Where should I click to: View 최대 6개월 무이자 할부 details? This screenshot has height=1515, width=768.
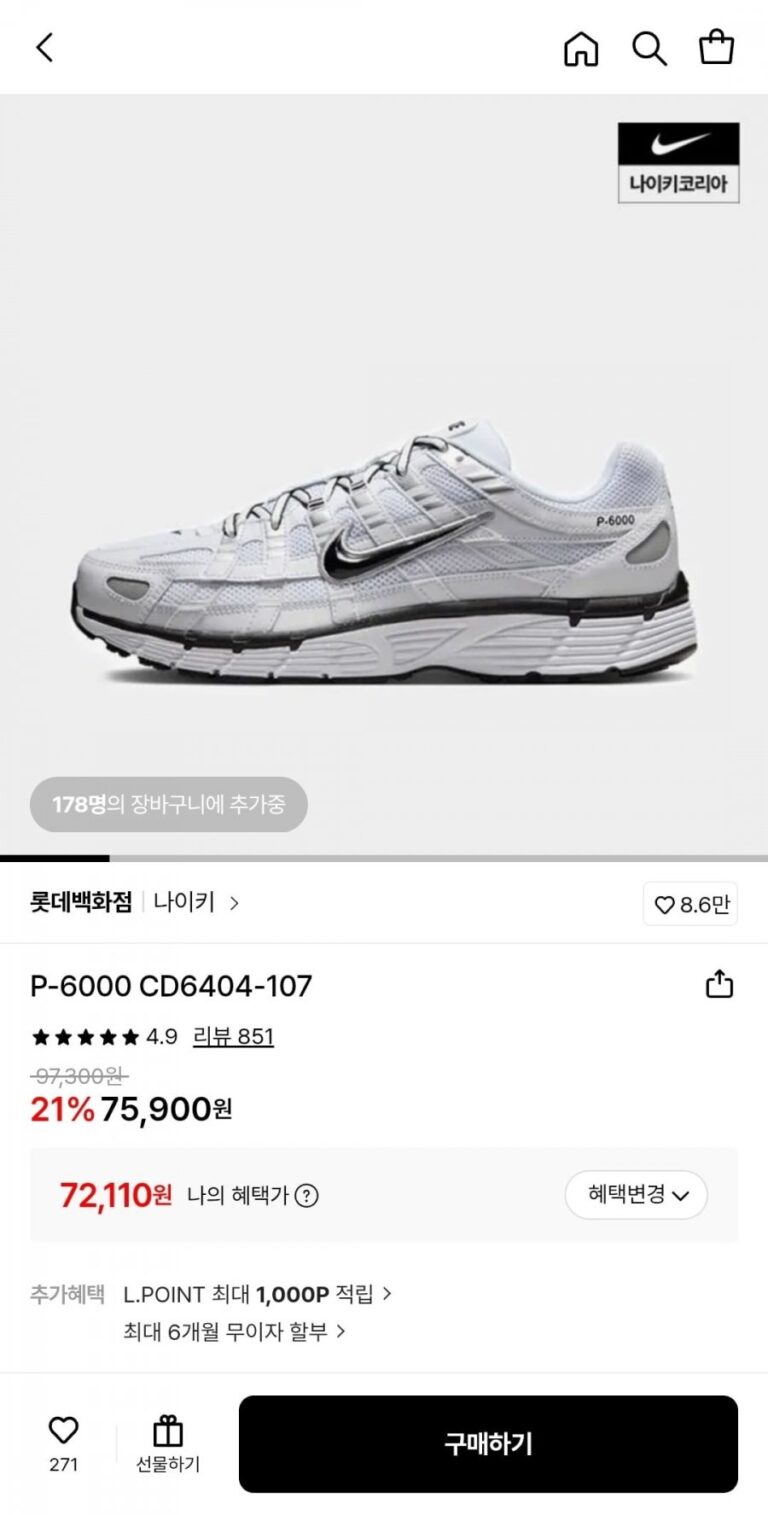[234, 1331]
